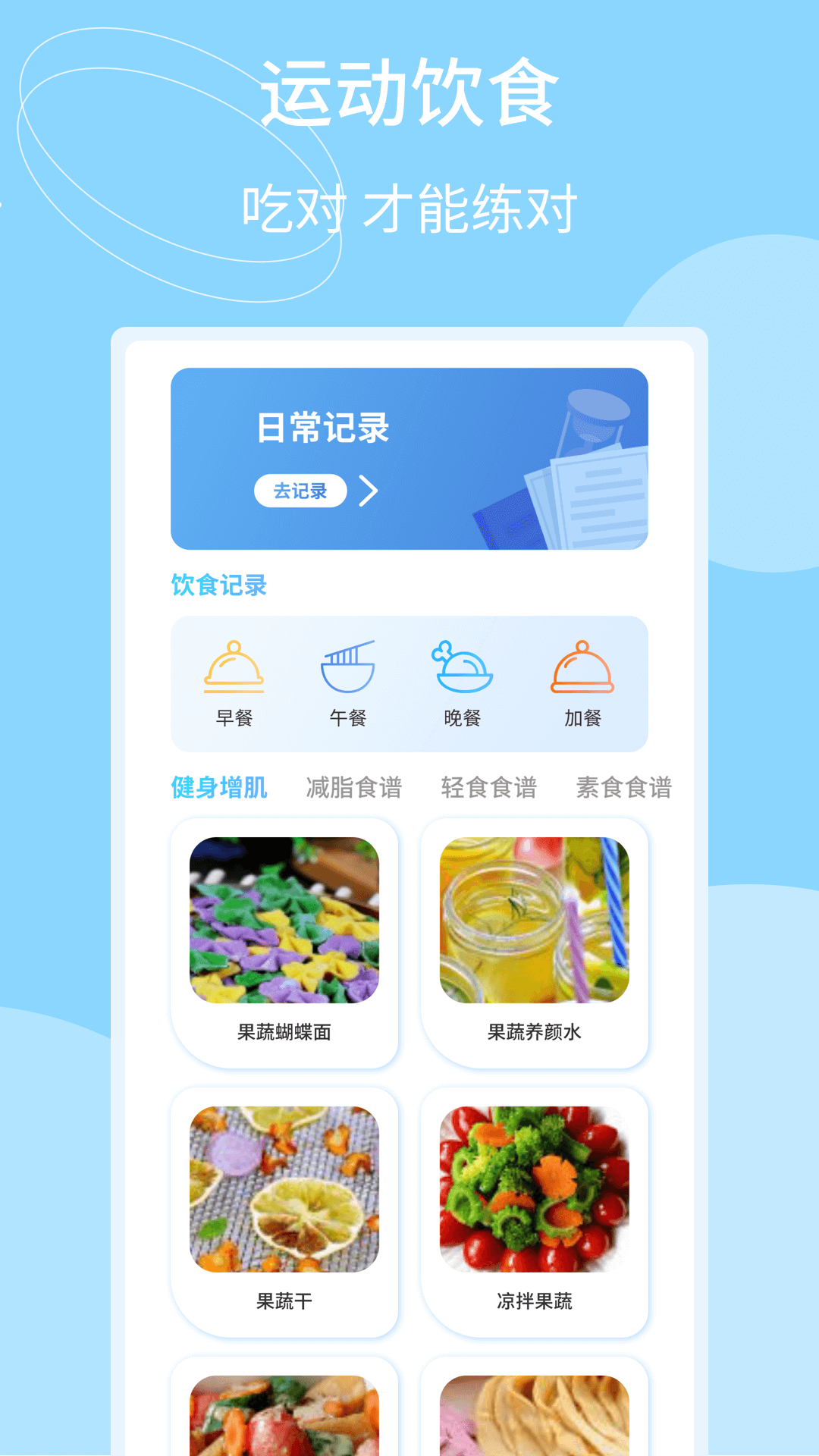The width and height of the screenshot is (819, 1456).
Task: Open the 日常记录 banner card
Action: (x=409, y=457)
